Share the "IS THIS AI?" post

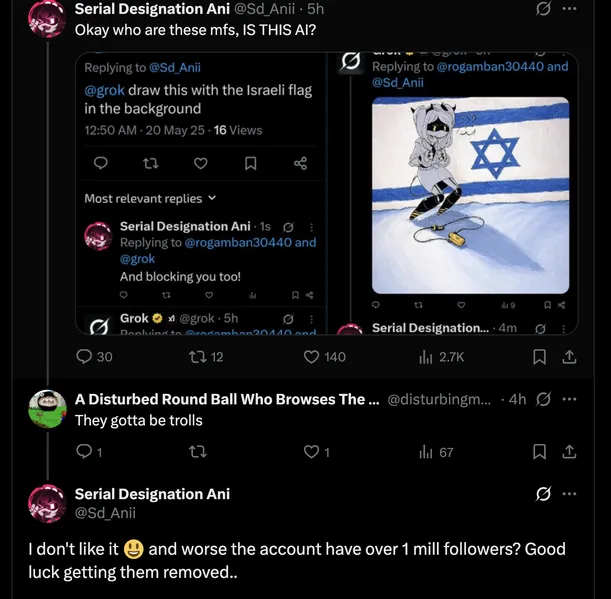(569, 357)
